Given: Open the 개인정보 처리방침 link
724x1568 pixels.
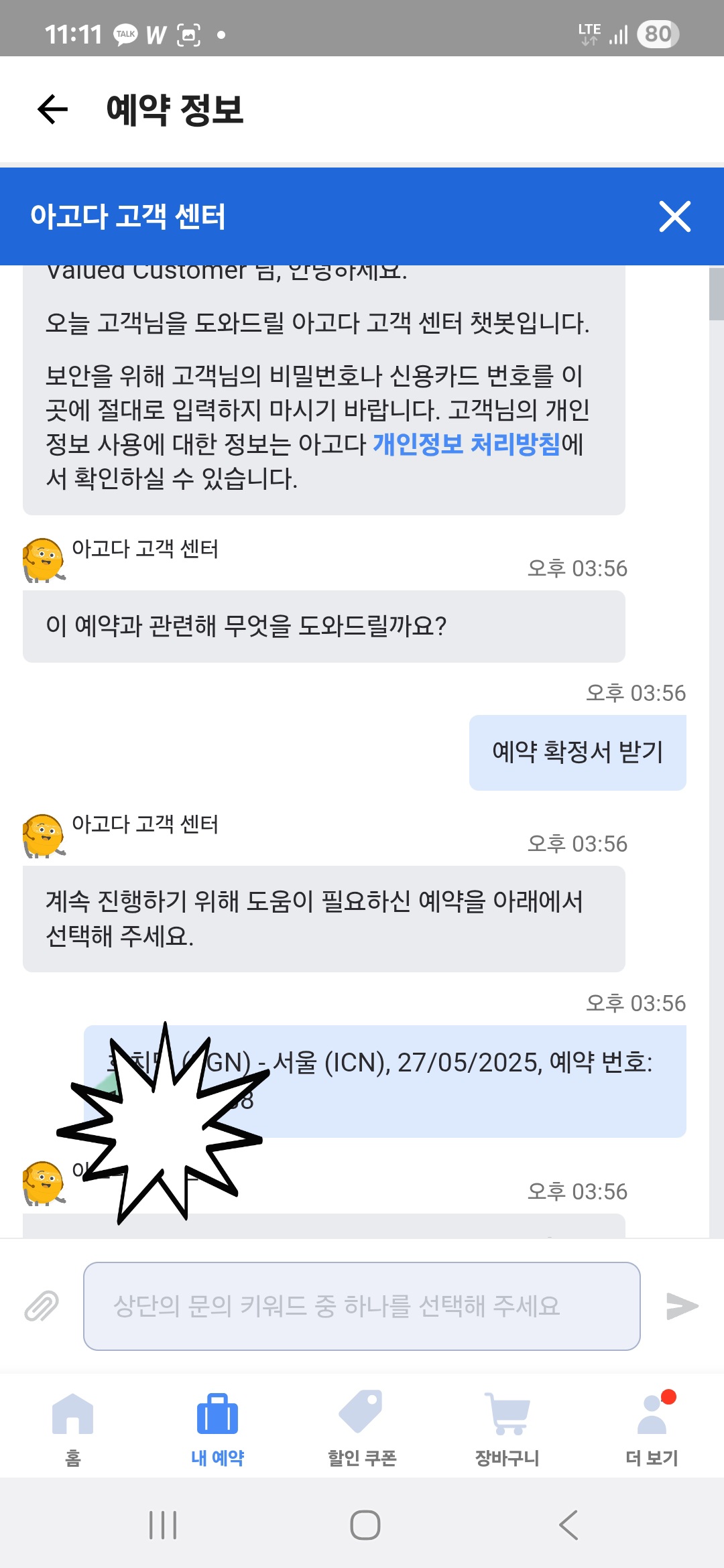Looking at the screenshot, I should (x=466, y=444).
